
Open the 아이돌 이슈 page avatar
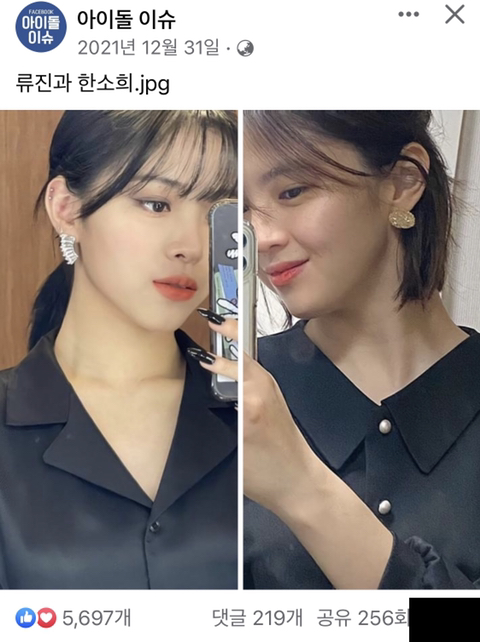41,27
